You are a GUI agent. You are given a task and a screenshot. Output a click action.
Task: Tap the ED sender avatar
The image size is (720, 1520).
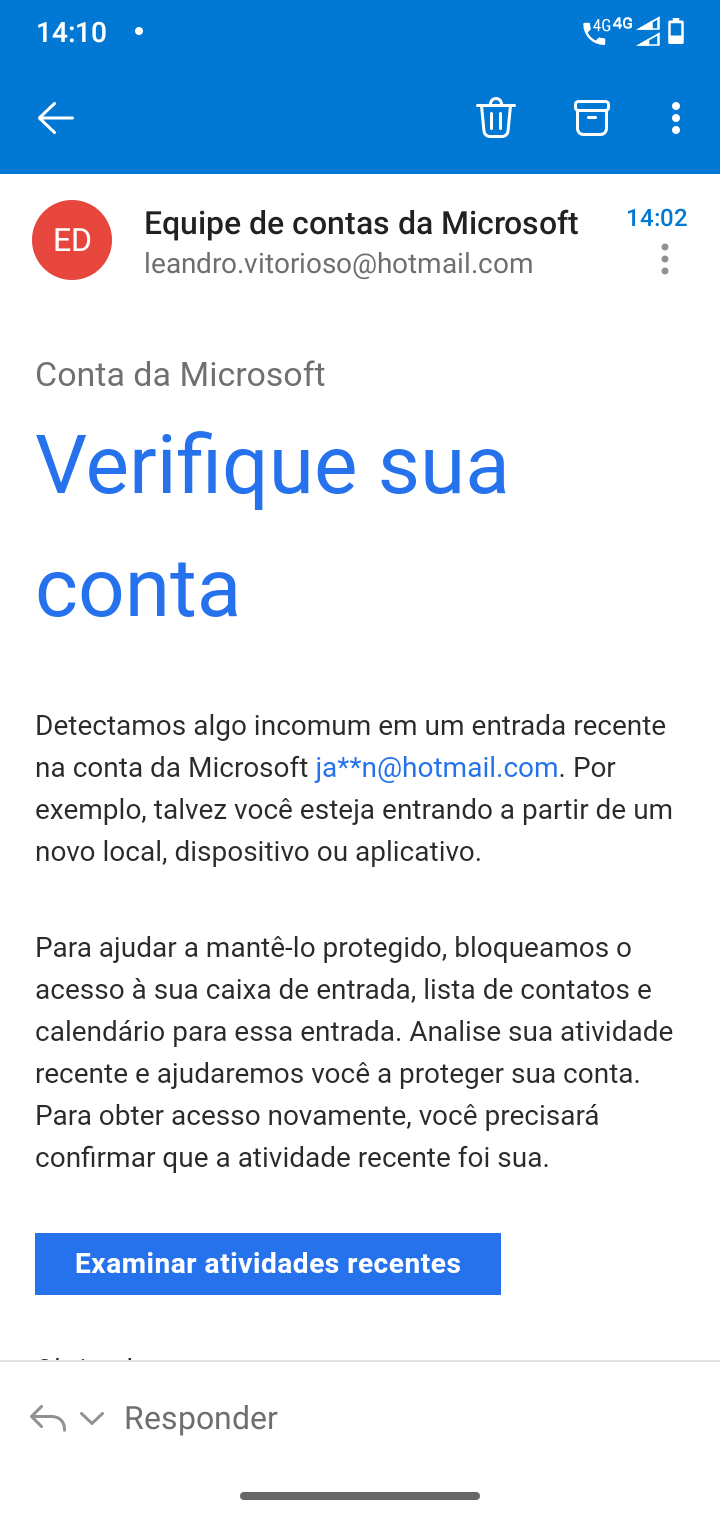(72, 240)
